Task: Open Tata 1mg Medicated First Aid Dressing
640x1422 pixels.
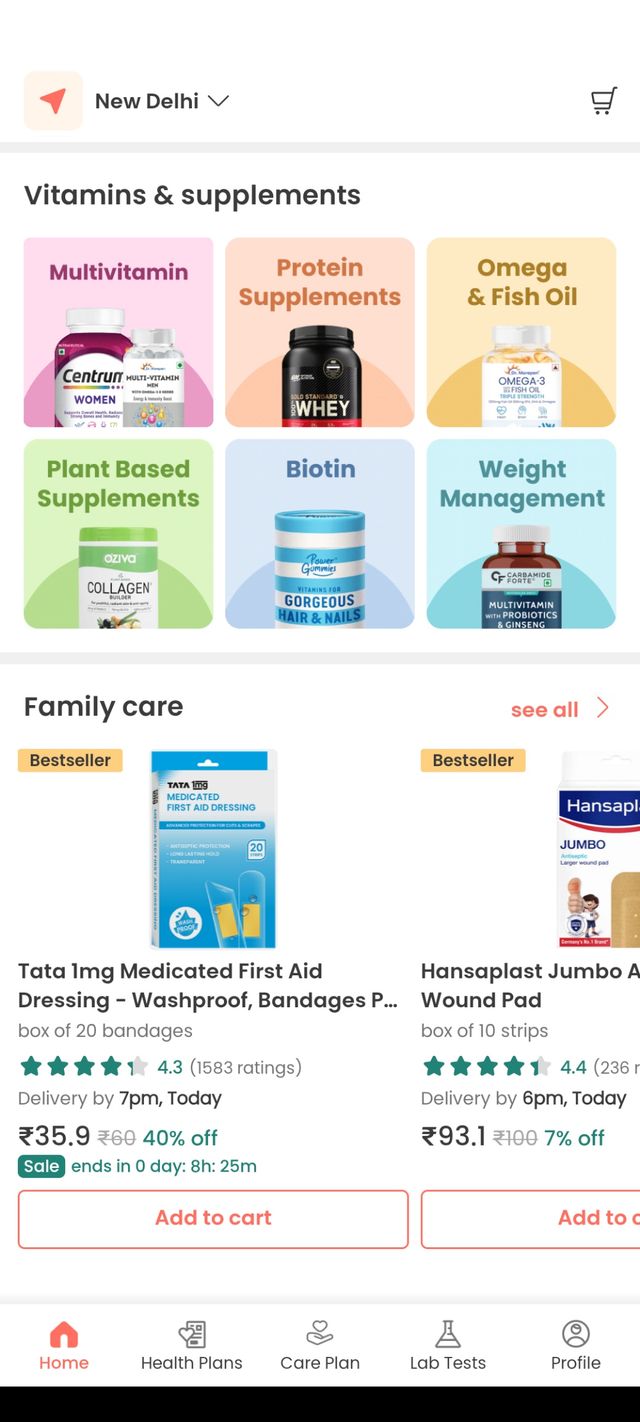Action: [213, 849]
